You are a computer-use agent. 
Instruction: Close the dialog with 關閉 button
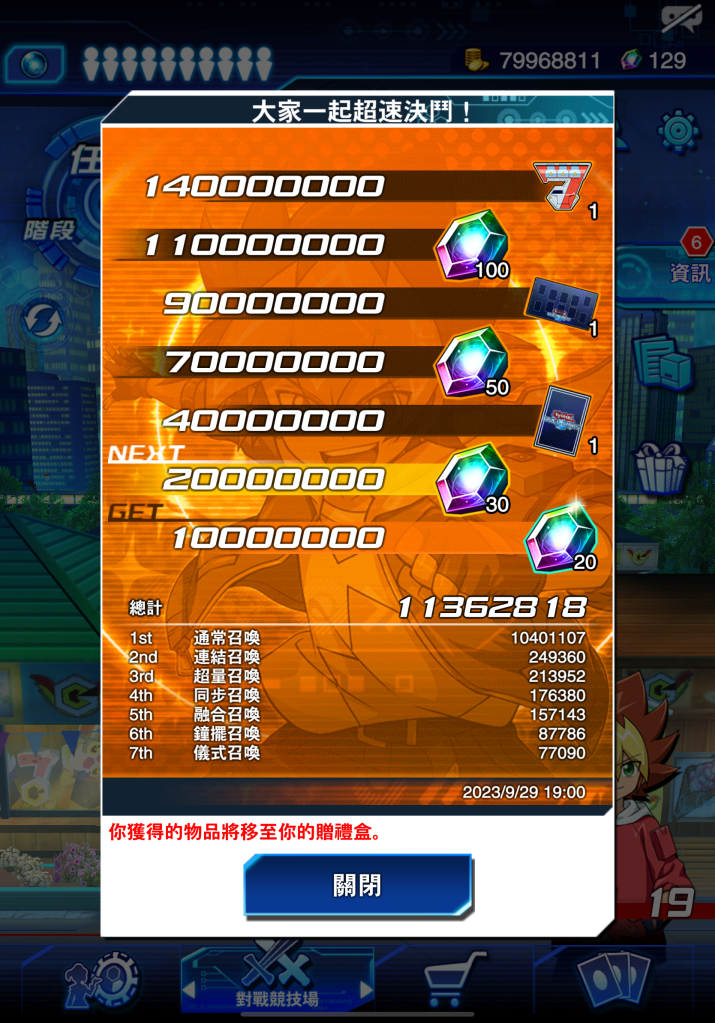[x=357, y=885]
